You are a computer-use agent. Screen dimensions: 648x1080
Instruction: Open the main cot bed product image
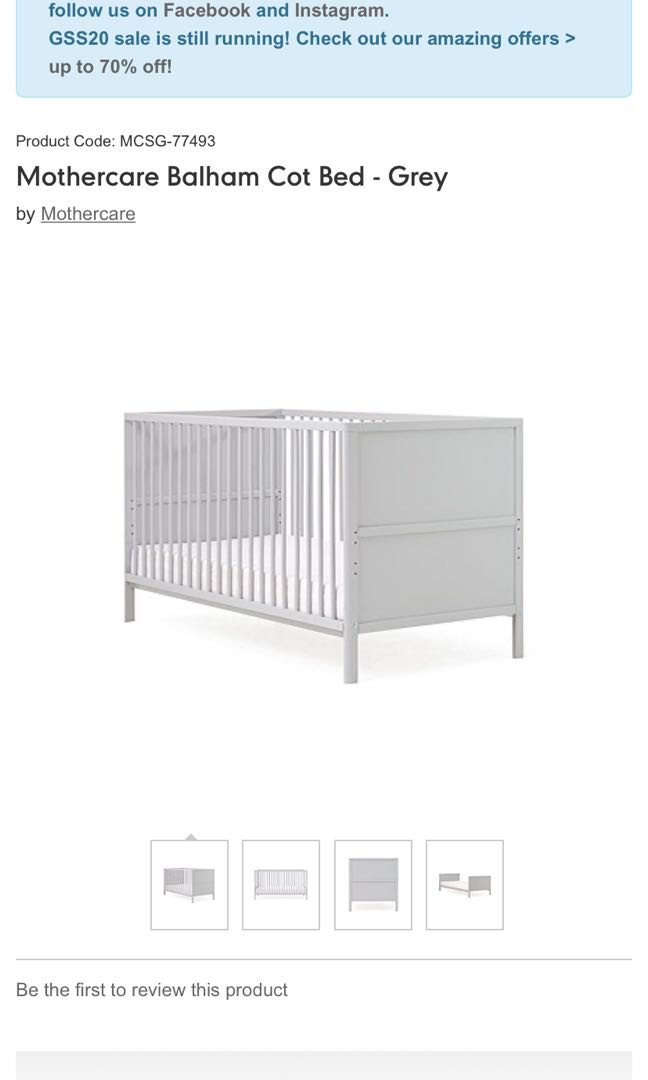[x=324, y=545]
